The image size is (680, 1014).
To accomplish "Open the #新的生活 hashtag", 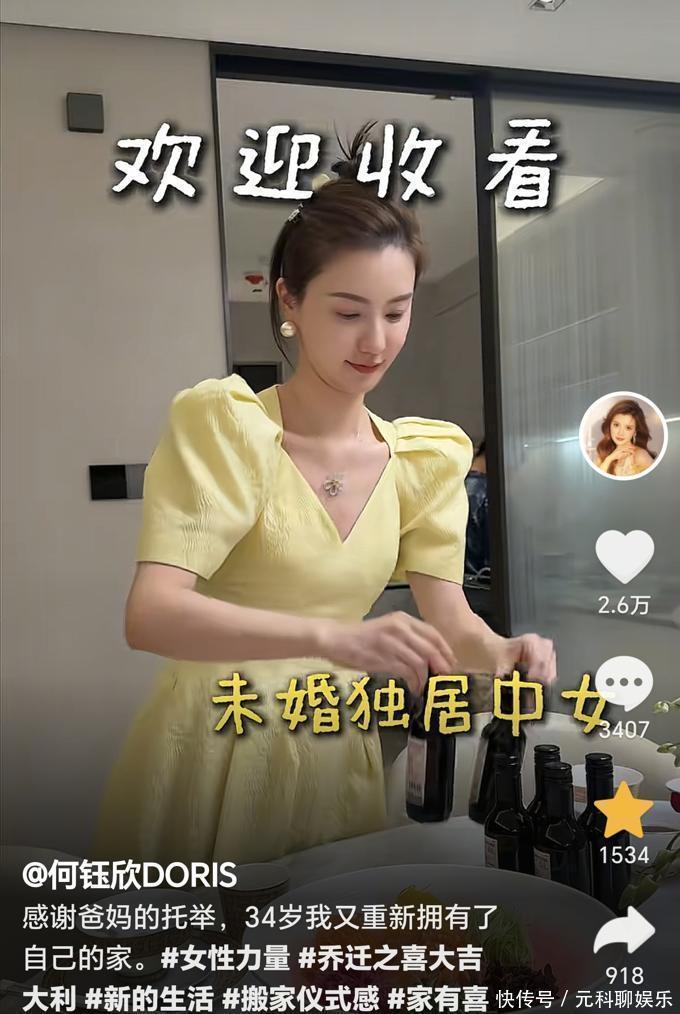I will pyautogui.click(x=149, y=998).
